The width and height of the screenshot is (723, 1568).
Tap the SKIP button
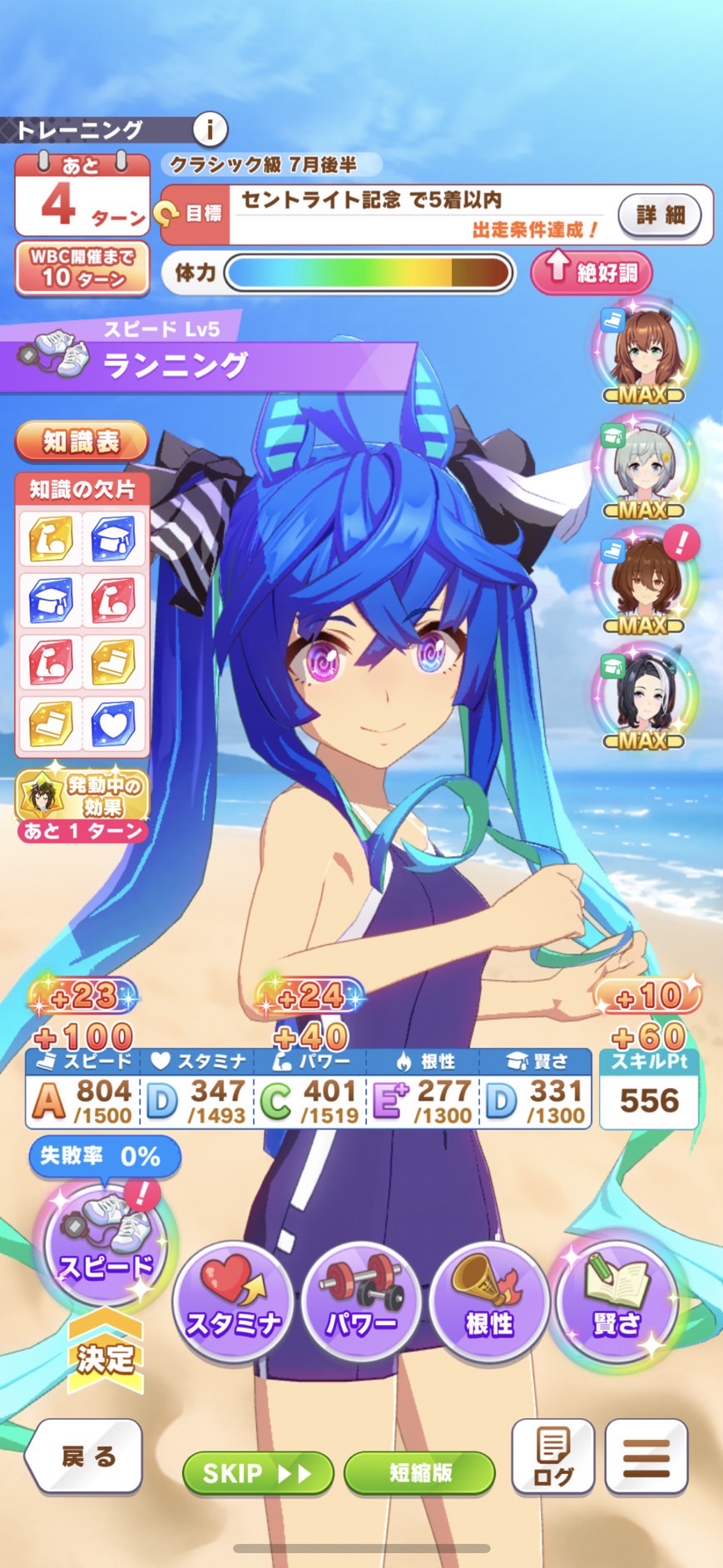(x=257, y=1473)
